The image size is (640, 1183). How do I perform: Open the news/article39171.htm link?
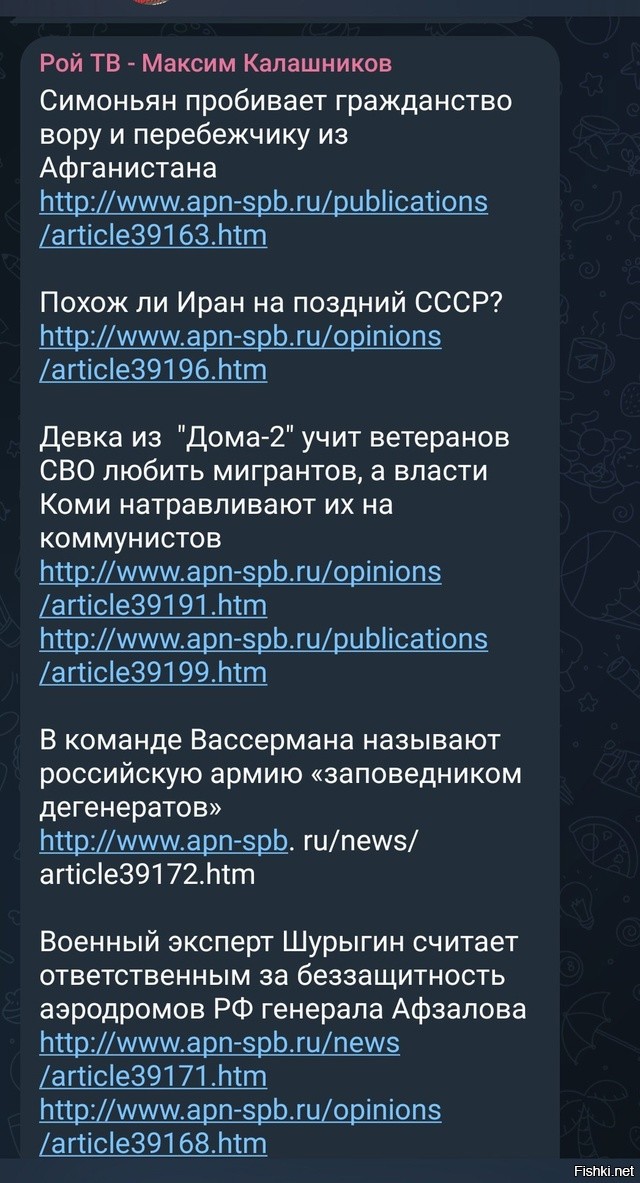pos(220,1059)
